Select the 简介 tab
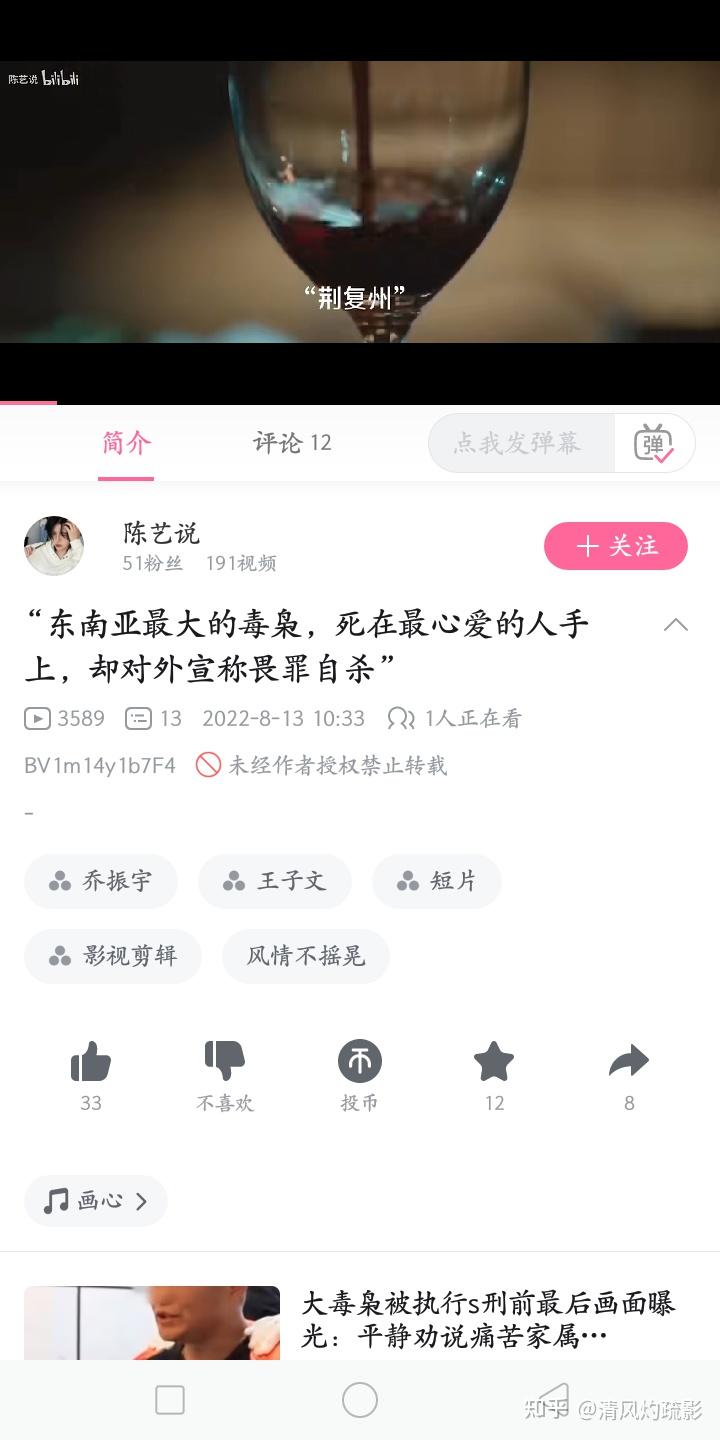 [126, 443]
